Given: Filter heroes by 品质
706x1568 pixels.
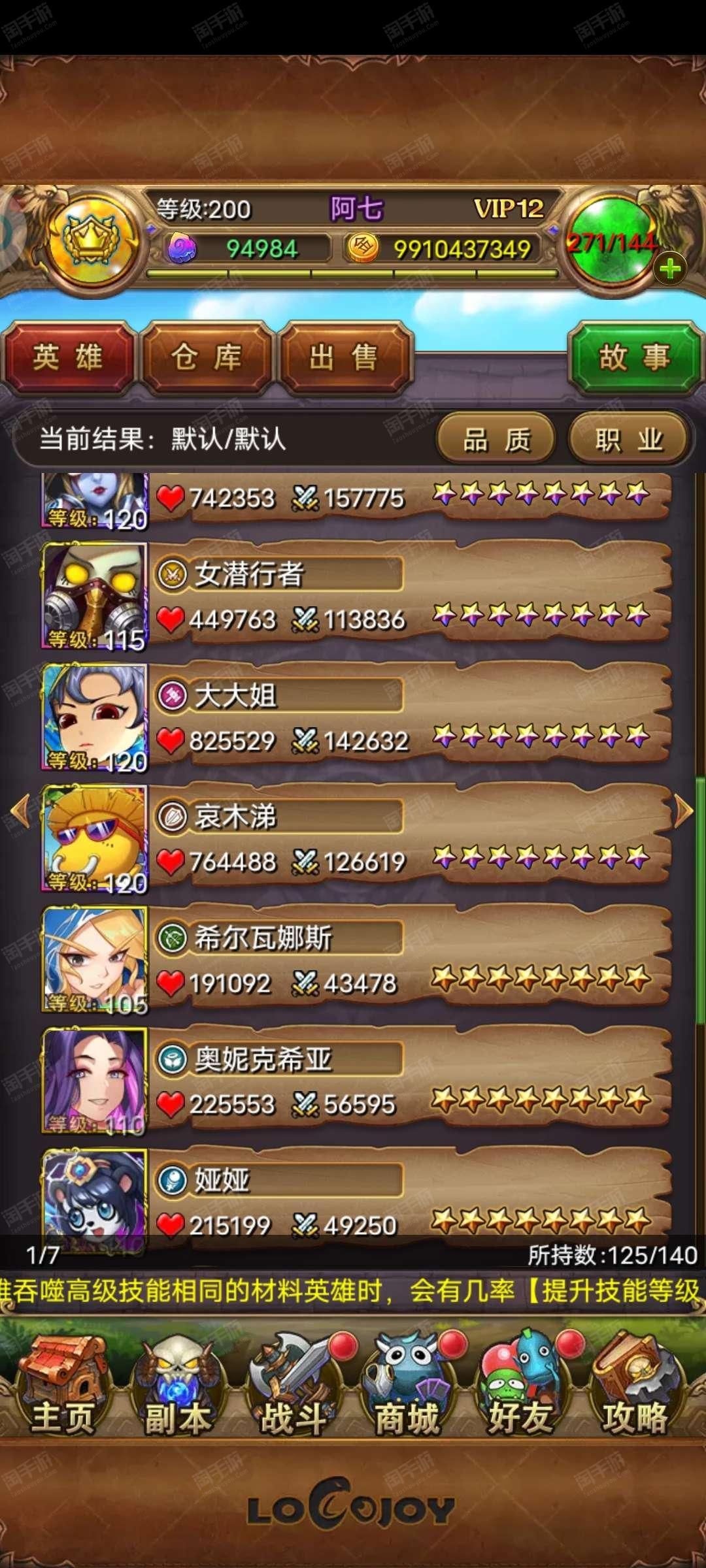Looking at the screenshot, I should pyautogui.click(x=496, y=440).
